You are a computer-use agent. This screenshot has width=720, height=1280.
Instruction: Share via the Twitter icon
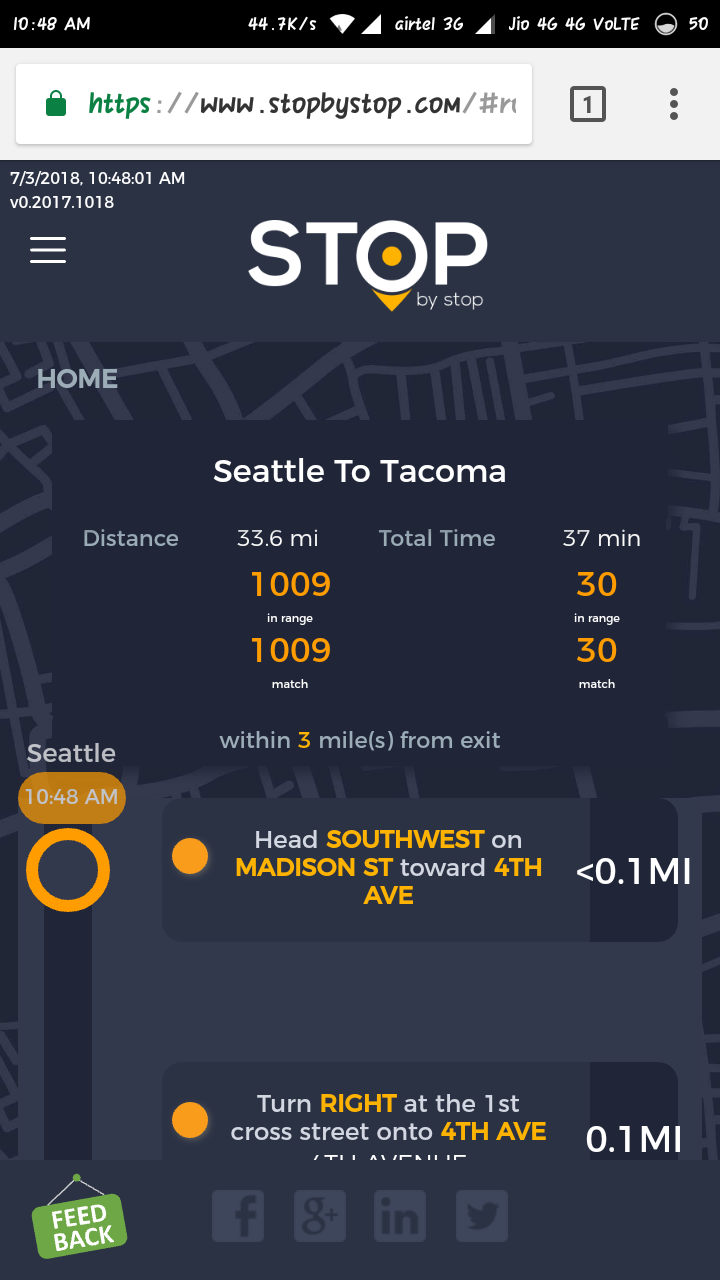click(x=482, y=1217)
